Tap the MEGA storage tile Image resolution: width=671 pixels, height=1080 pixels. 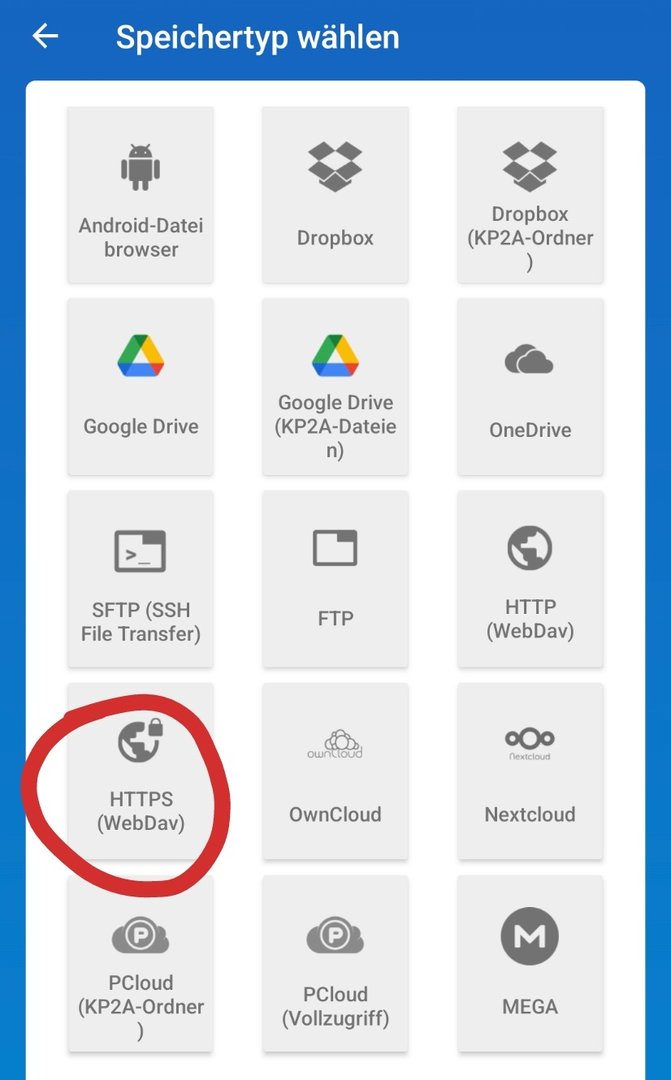pyautogui.click(x=530, y=963)
